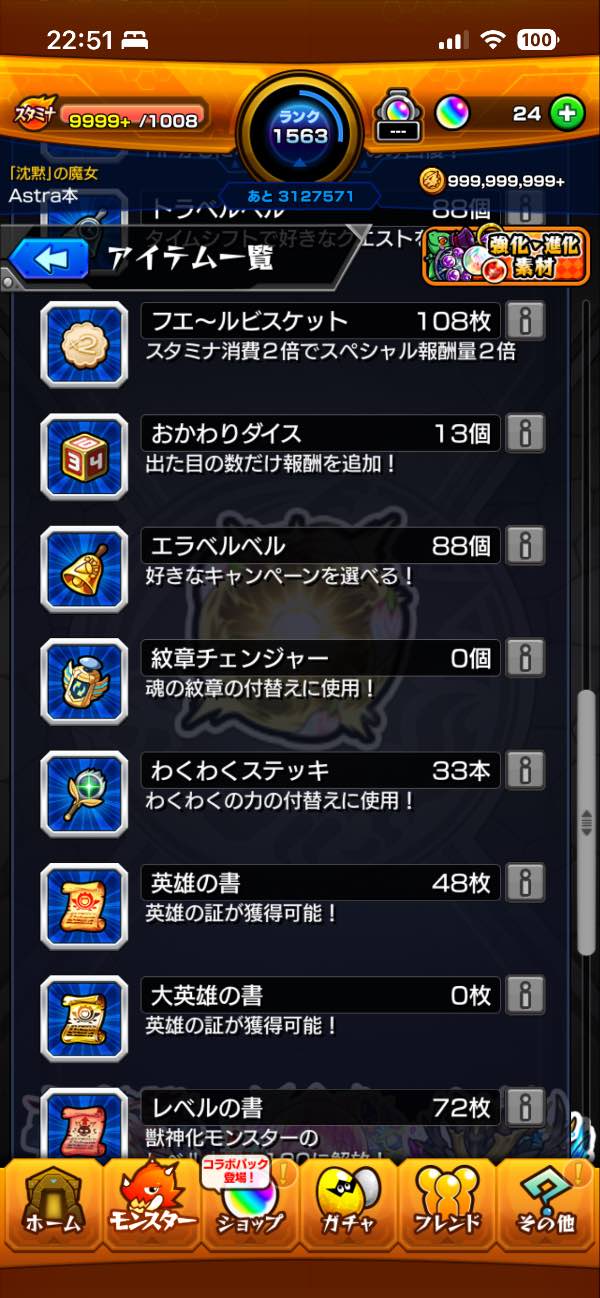
Task: Show info for 英雄の書
Action: 525,883
